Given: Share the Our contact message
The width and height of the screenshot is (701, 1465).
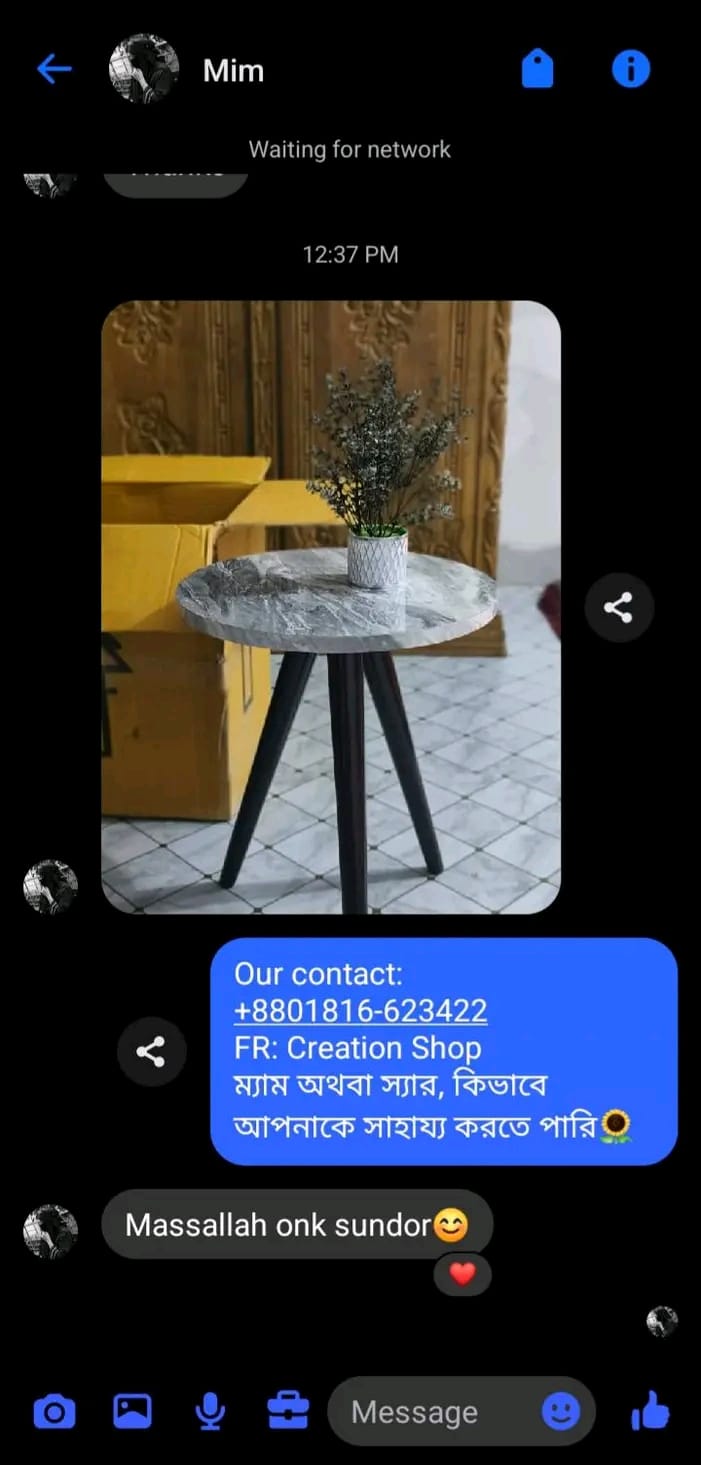Looking at the screenshot, I should click(151, 1052).
